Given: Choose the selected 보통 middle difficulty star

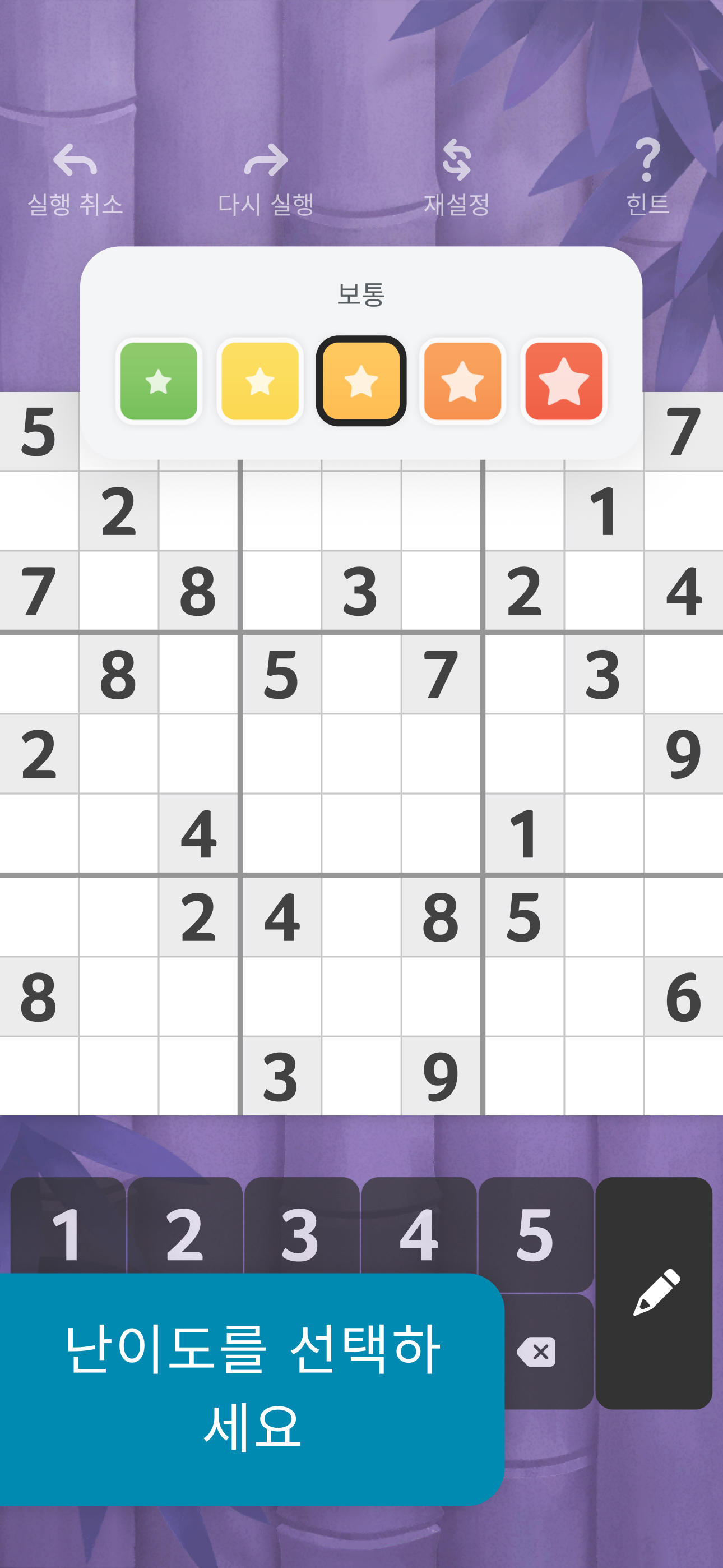Looking at the screenshot, I should click(x=361, y=381).
